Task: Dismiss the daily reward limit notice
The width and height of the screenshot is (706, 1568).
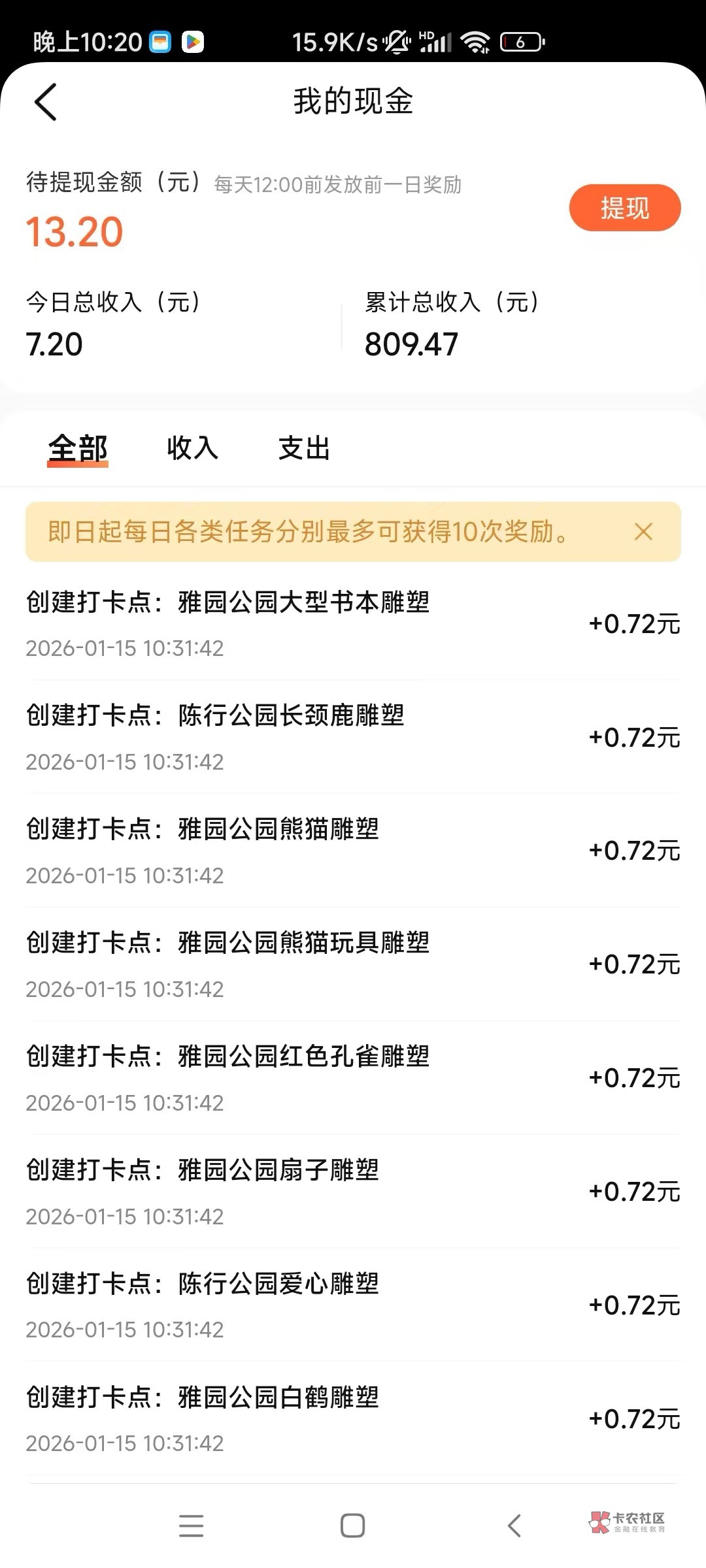Action: pyautogui.click(x=643, y=532)
